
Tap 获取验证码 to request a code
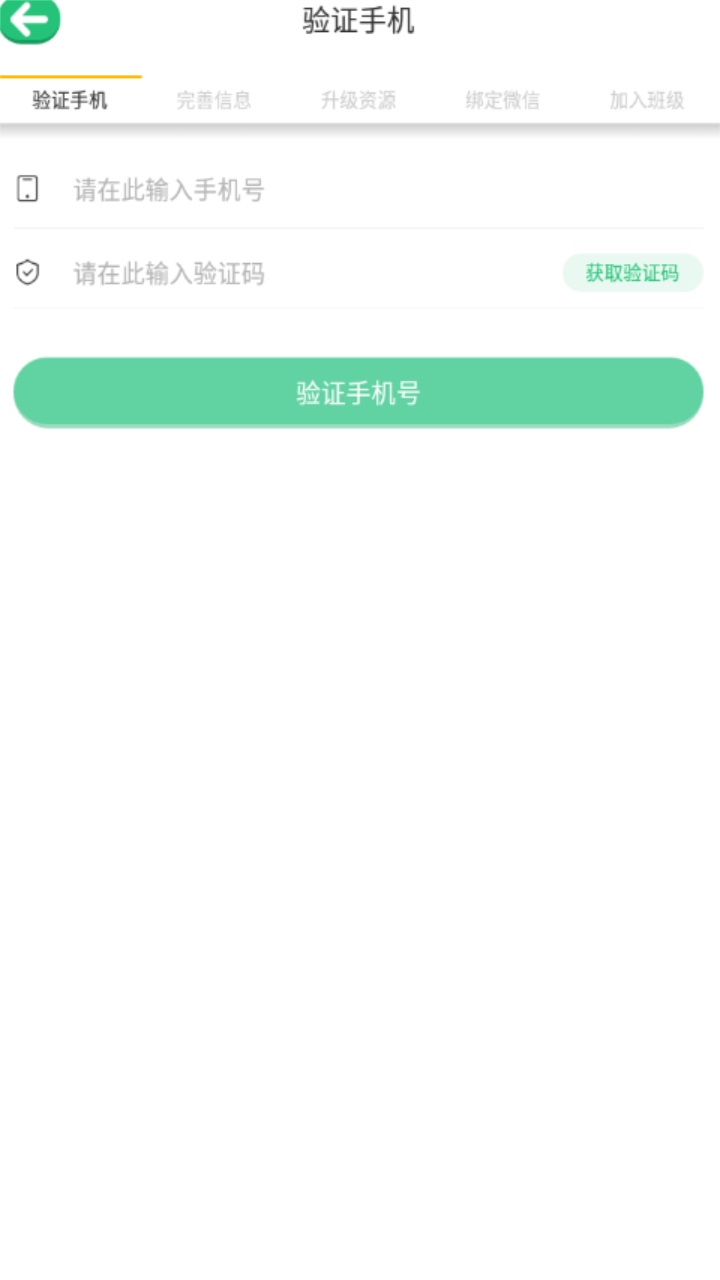point(632,273)
